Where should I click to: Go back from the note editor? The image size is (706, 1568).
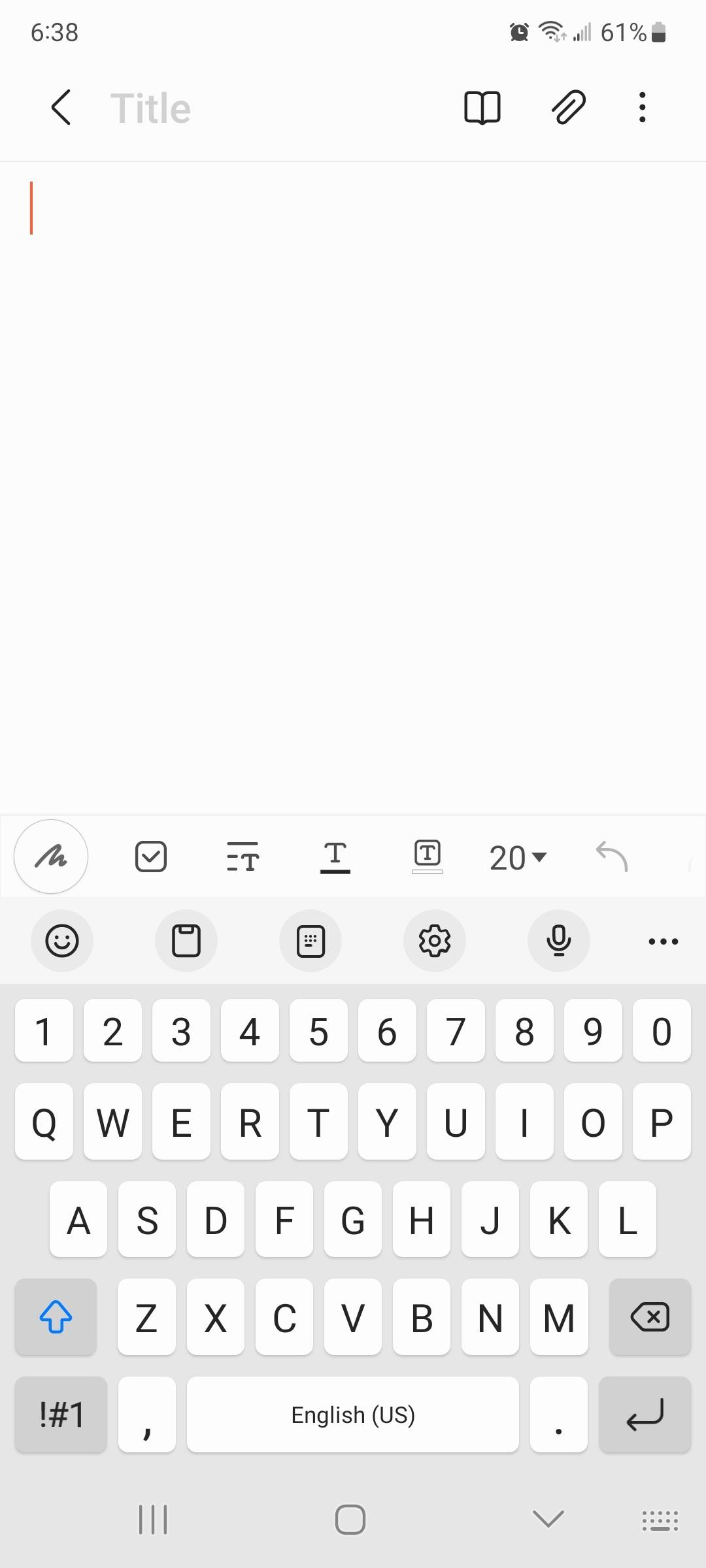point(61,108)
